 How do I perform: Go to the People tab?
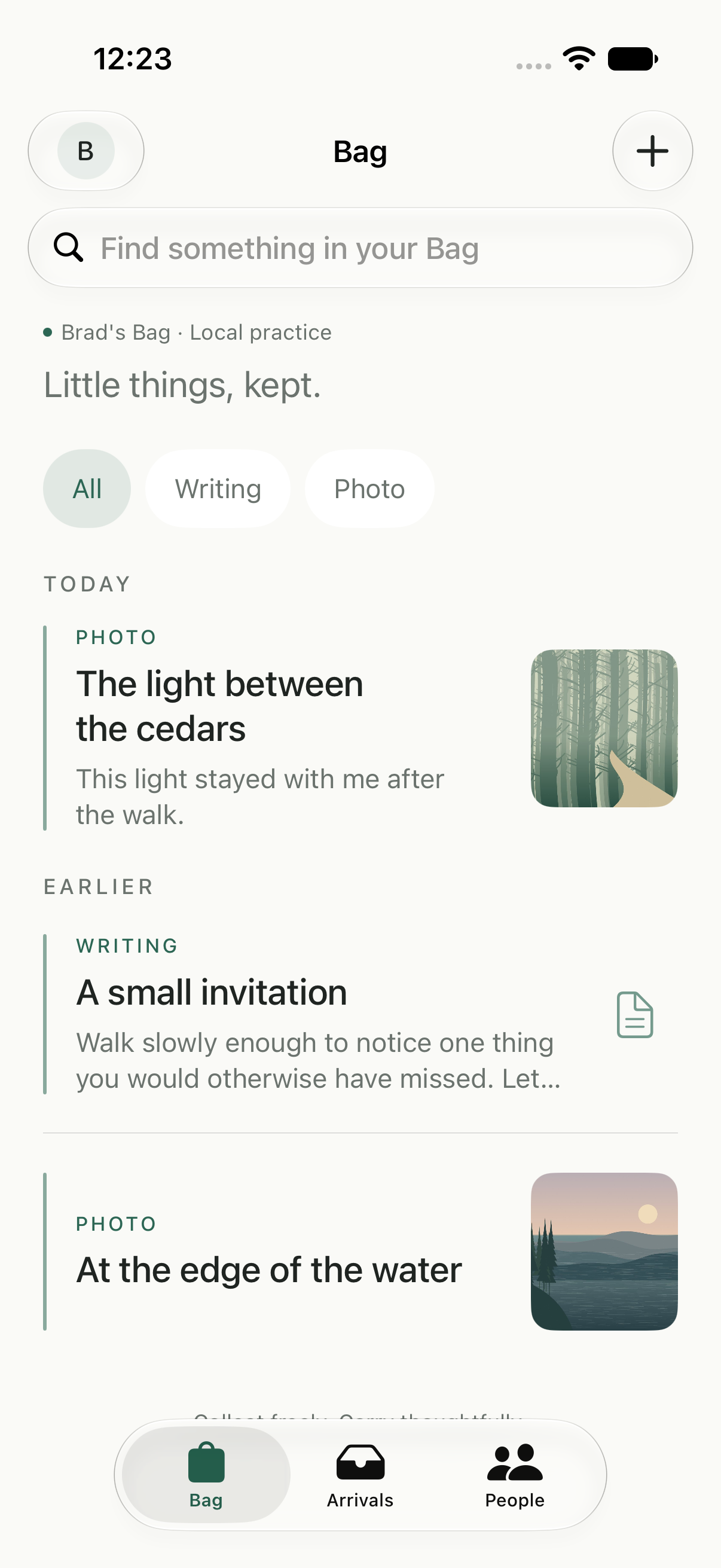(515, 1474)
